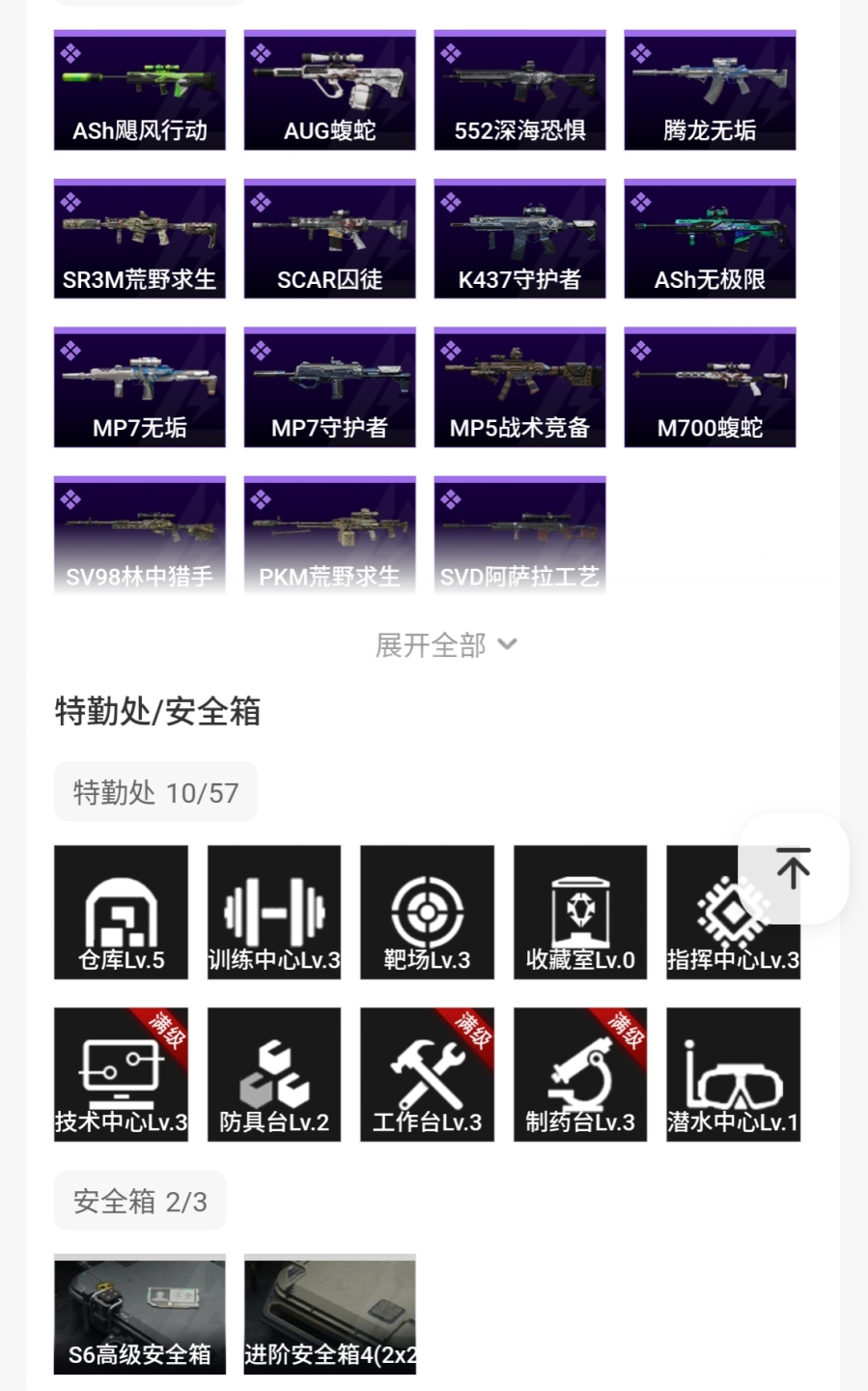Open the 腾龙无垢 weapon tile
The width and height of the screenshot is (868, 1391).
coord(710,91)
